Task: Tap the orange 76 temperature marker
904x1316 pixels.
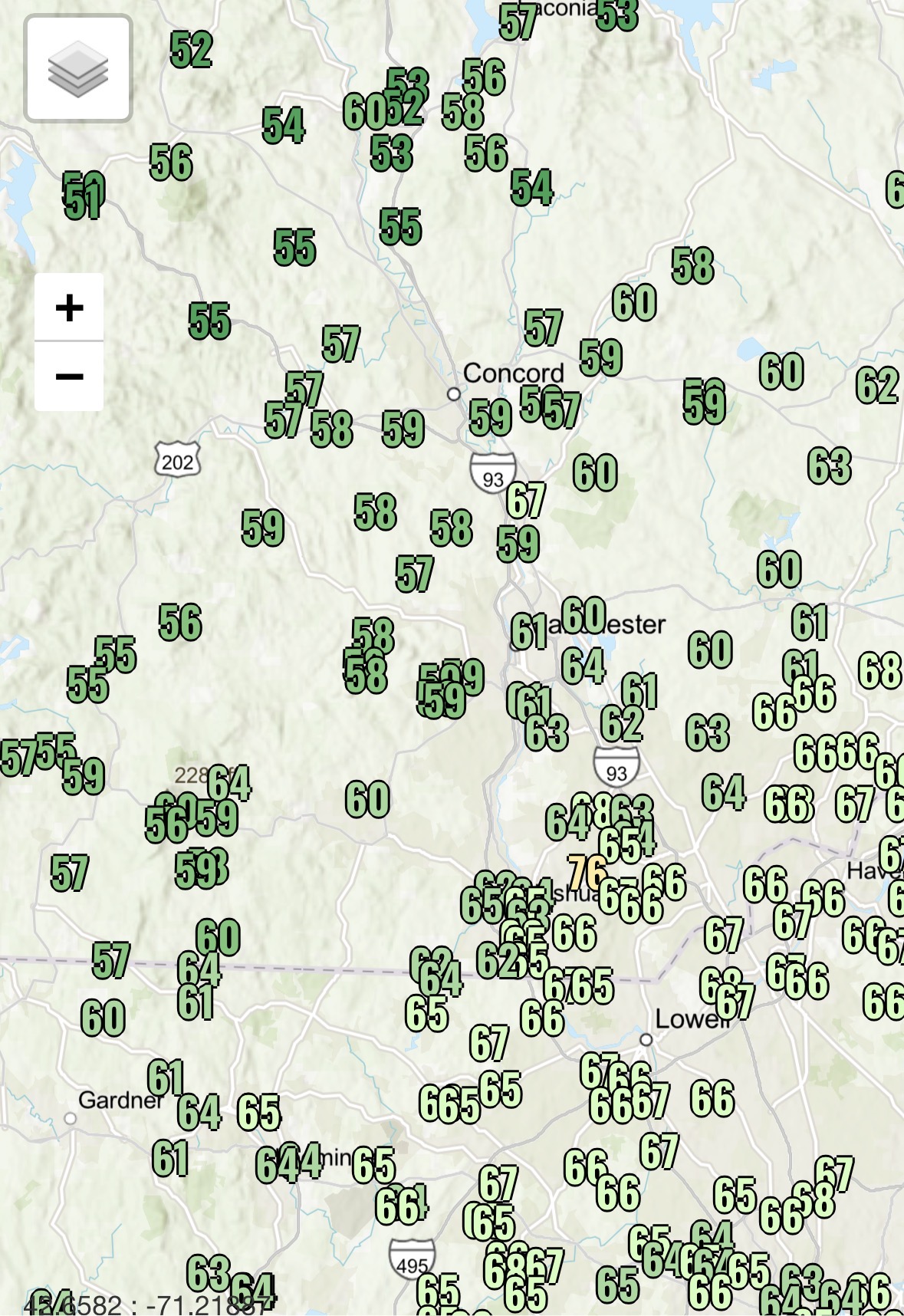Action: 587,873
